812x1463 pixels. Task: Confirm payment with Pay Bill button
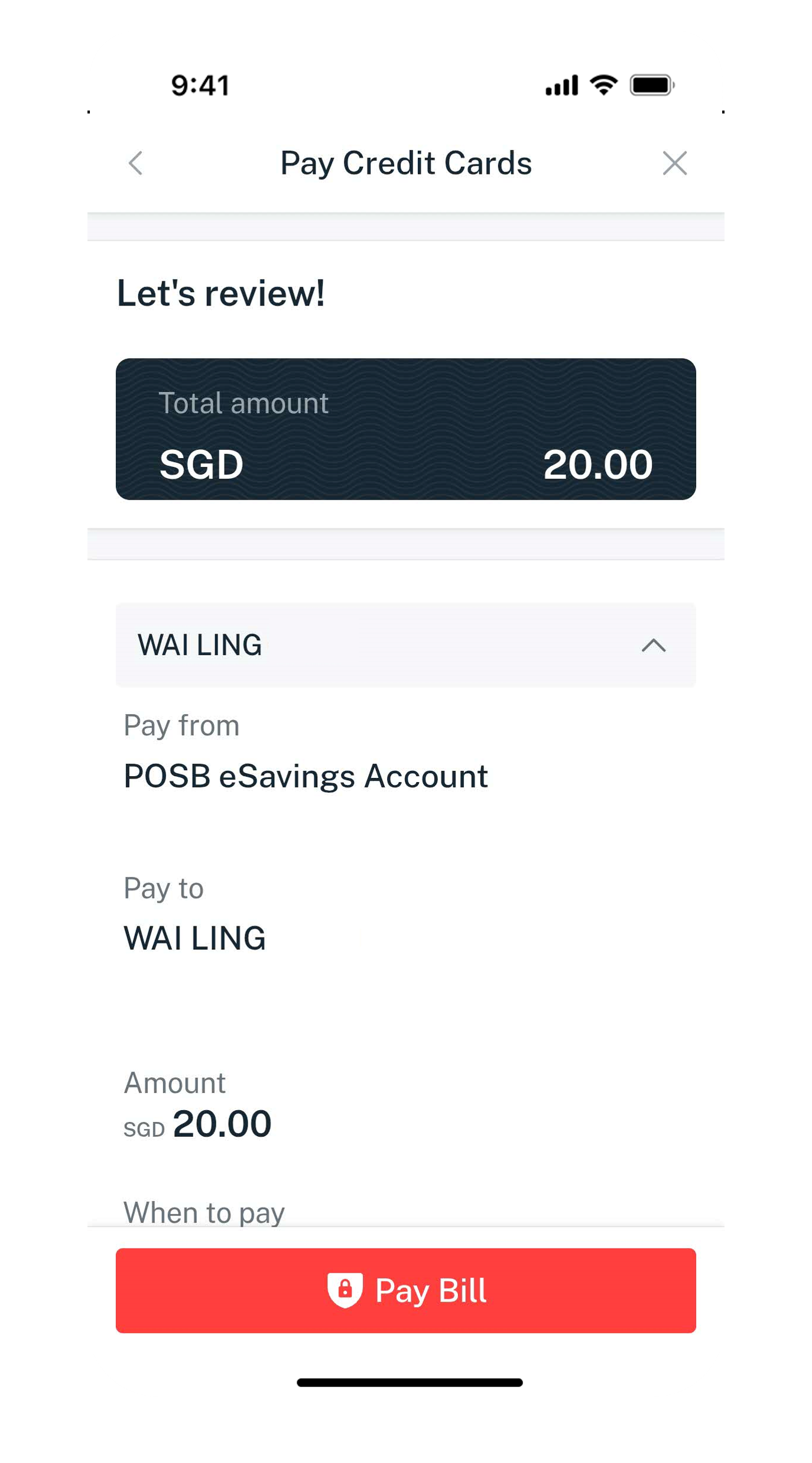405,1290
